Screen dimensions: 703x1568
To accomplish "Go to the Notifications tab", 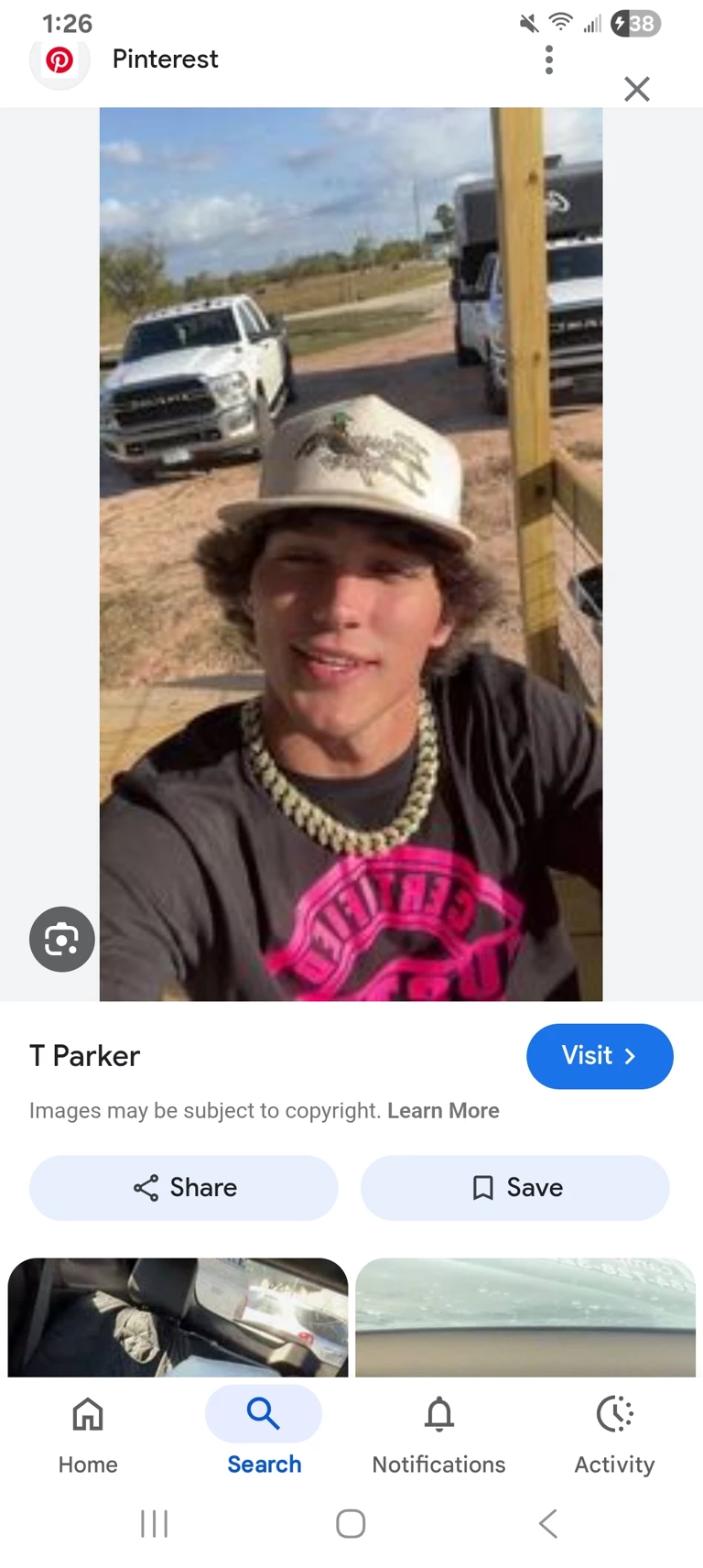I will coord(438,1433).
